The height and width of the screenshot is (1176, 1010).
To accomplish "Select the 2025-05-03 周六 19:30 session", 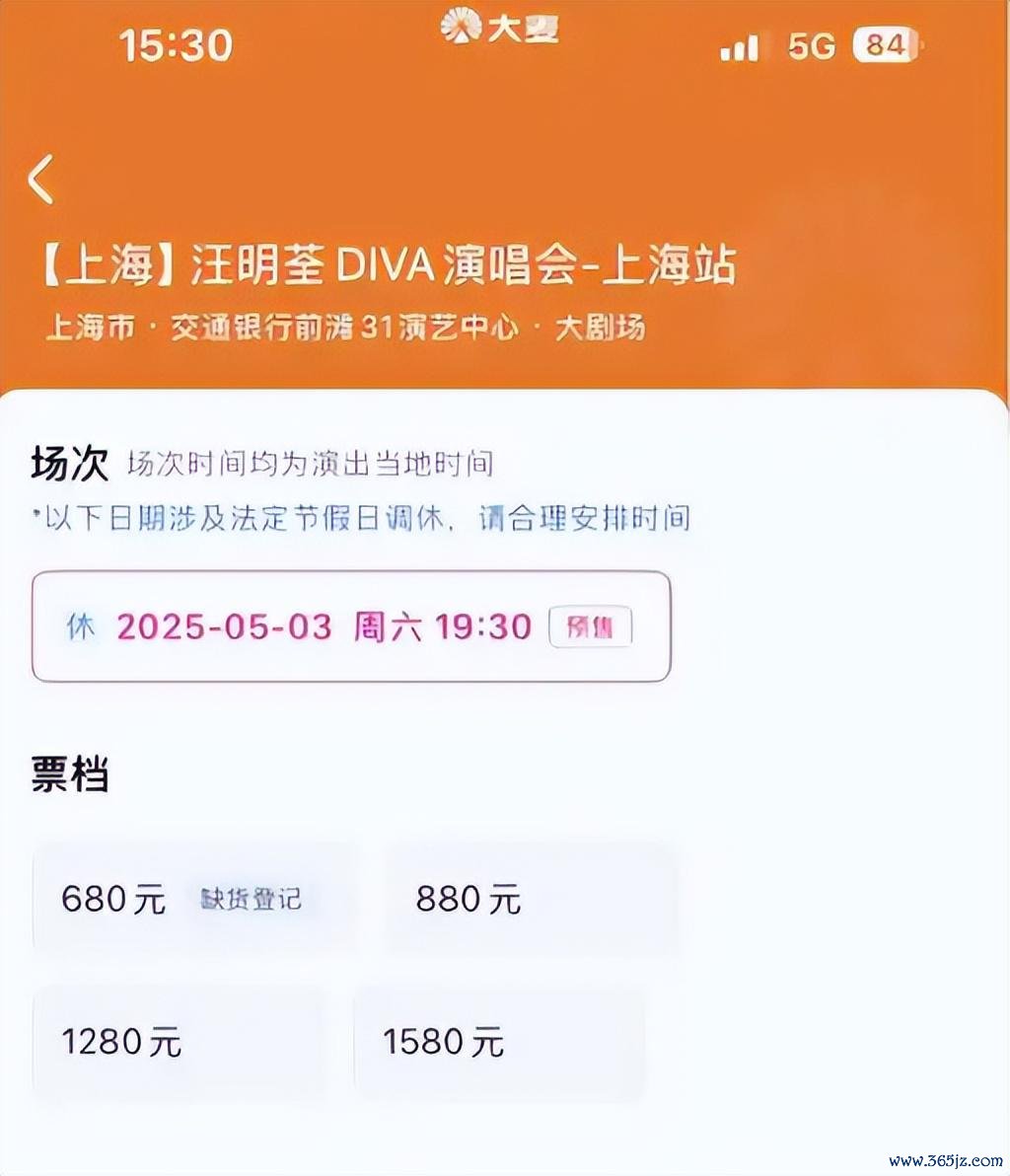I will pyautogui.click(x=351, y=626).
